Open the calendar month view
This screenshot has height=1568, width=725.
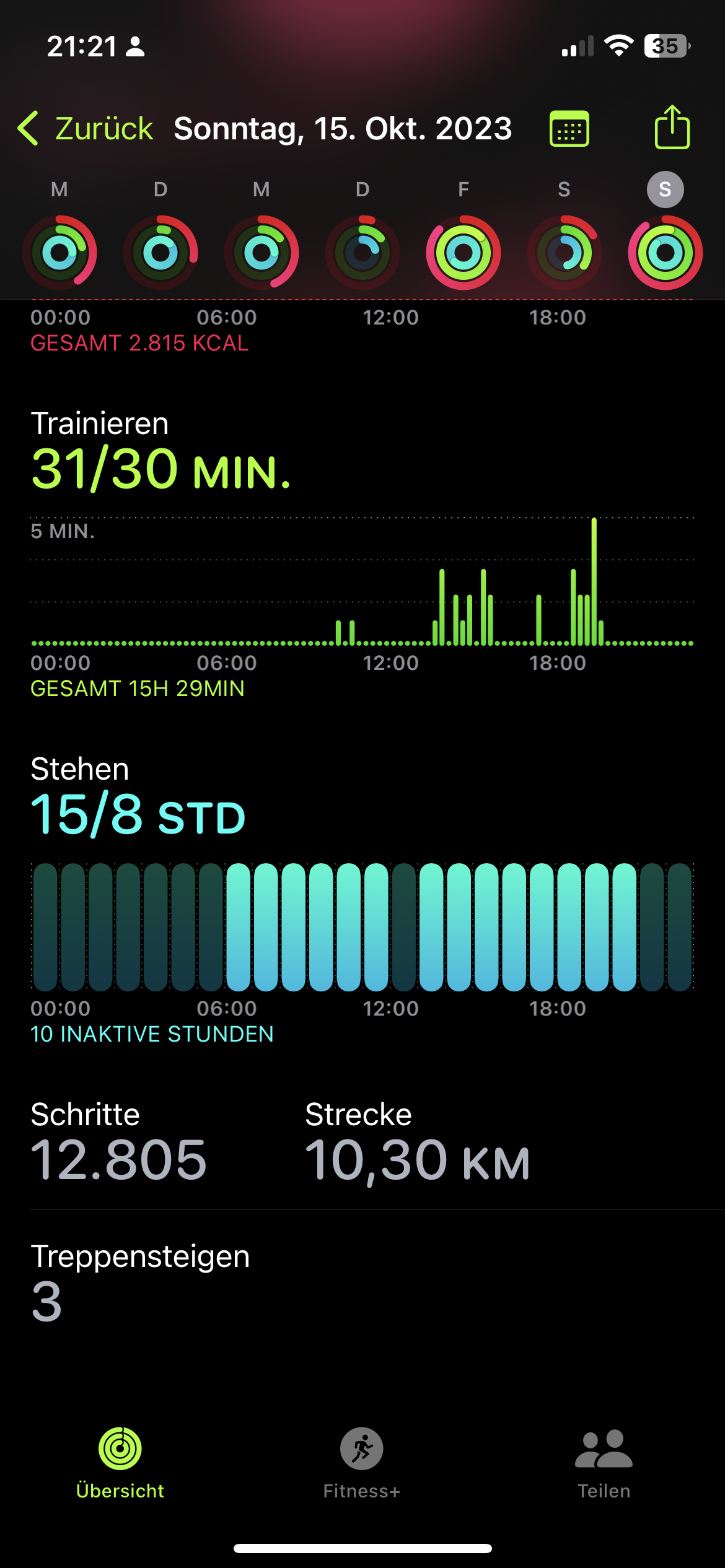coord(569,129)
